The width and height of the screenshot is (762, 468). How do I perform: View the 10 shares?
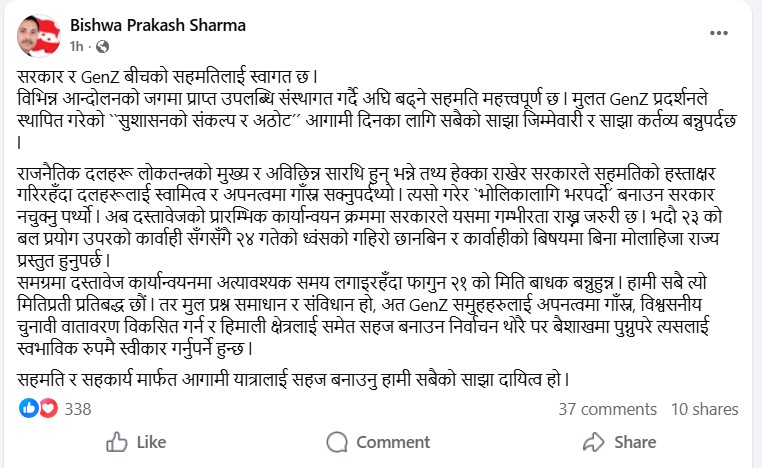point(706,409)
